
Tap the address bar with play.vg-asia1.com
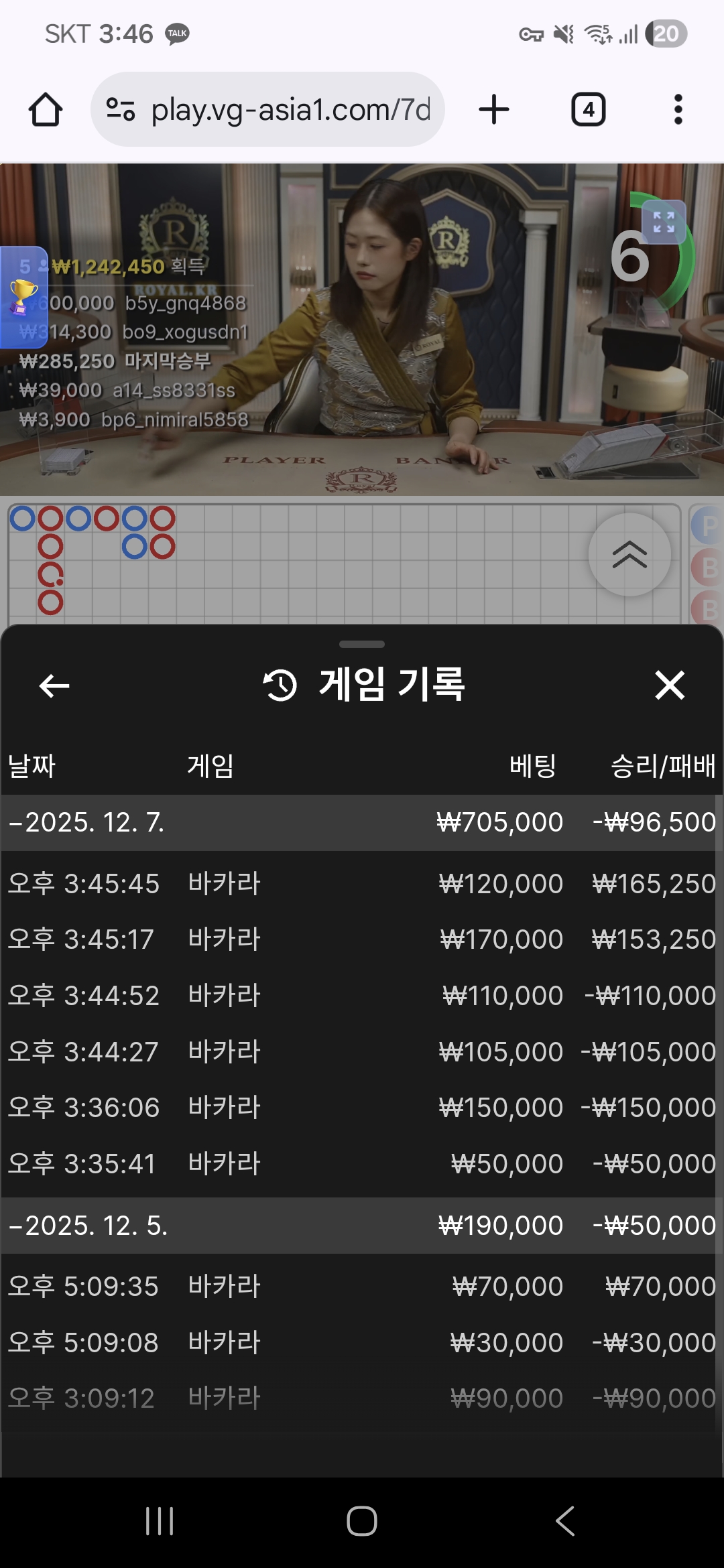coord(268,110)
